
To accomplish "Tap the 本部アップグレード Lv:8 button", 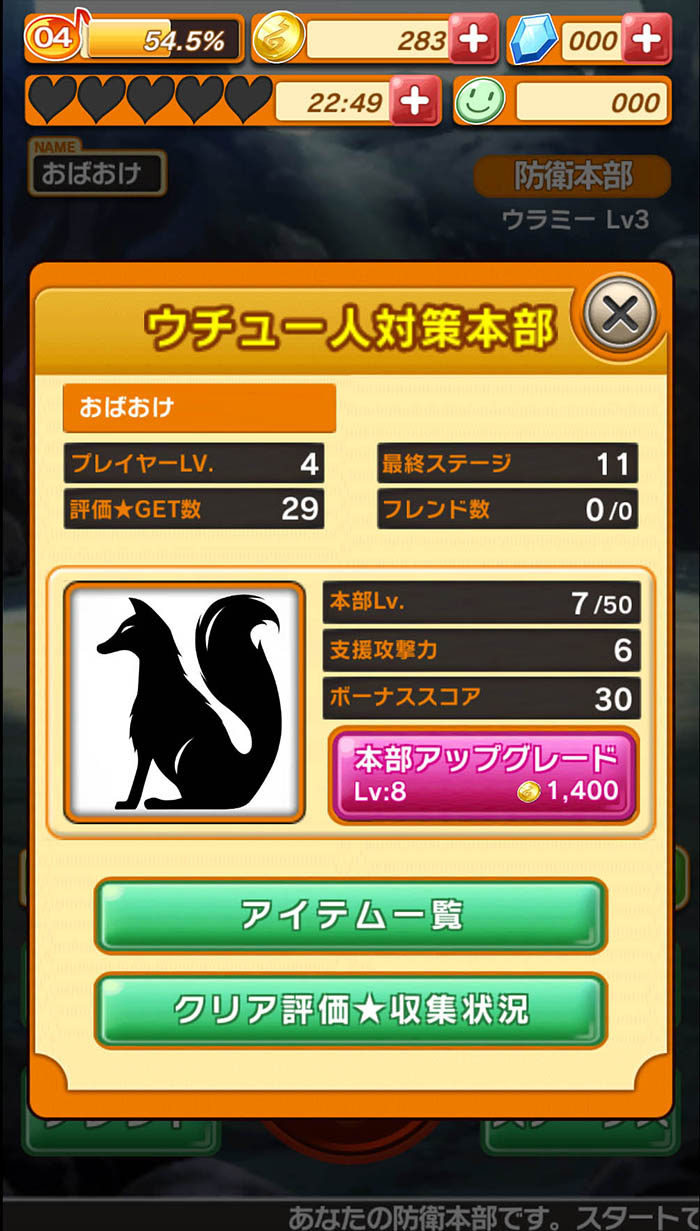I will (484, 775).
